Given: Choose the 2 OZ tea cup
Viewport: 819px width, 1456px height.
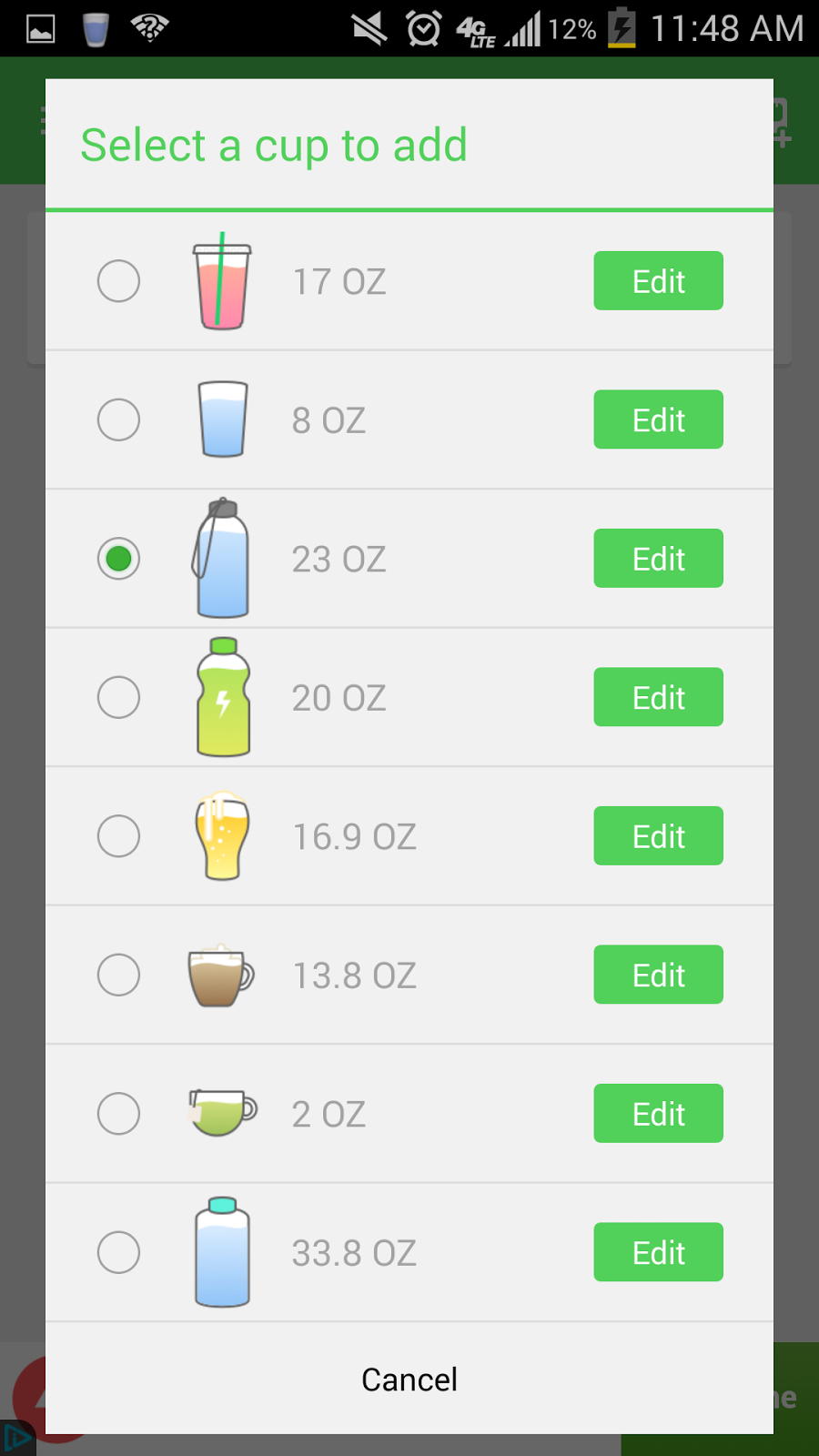Looking at the screenshot, I should pyautogui.click(x=118, y=1113).
